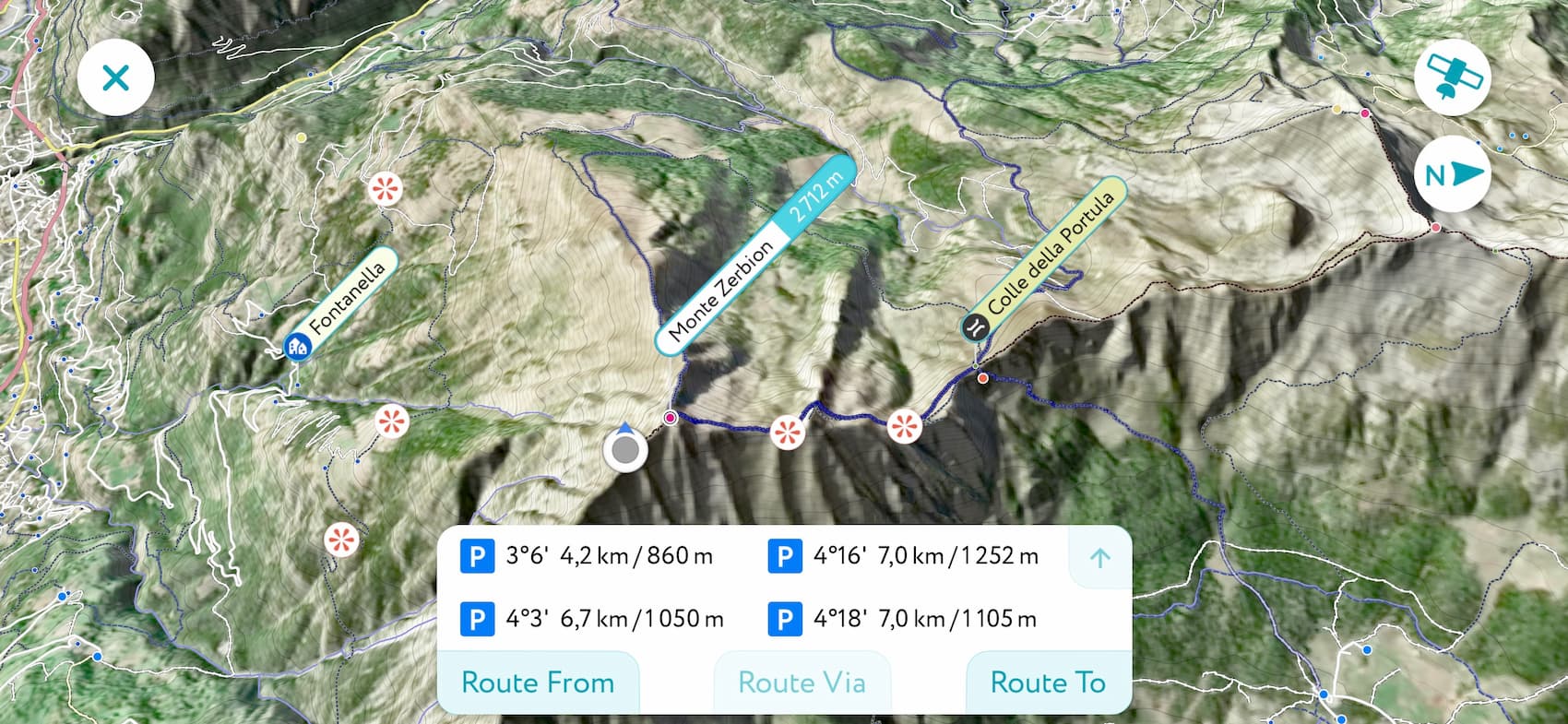Select the Route From button

(x=538, y=682)
